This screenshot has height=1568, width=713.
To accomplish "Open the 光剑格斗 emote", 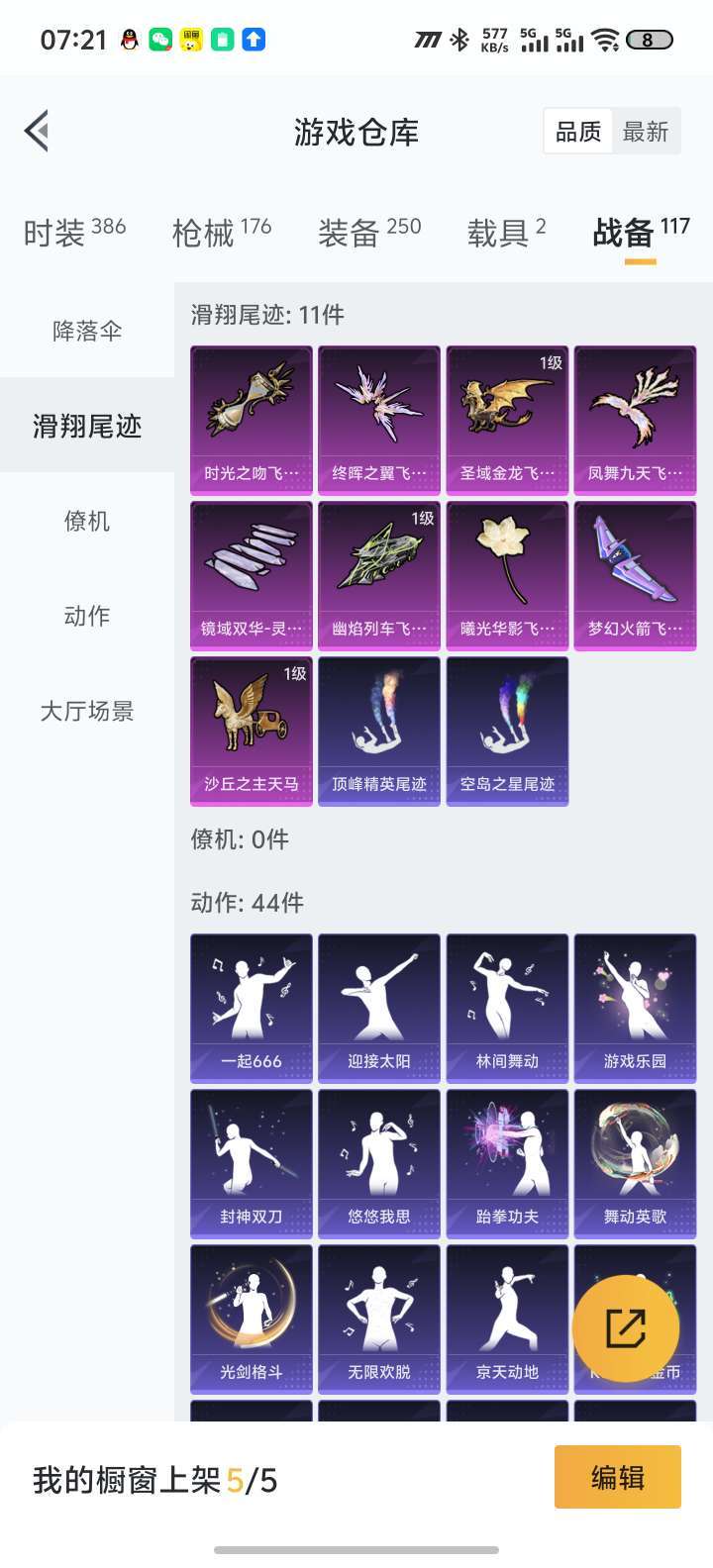I will (252, 1319).
